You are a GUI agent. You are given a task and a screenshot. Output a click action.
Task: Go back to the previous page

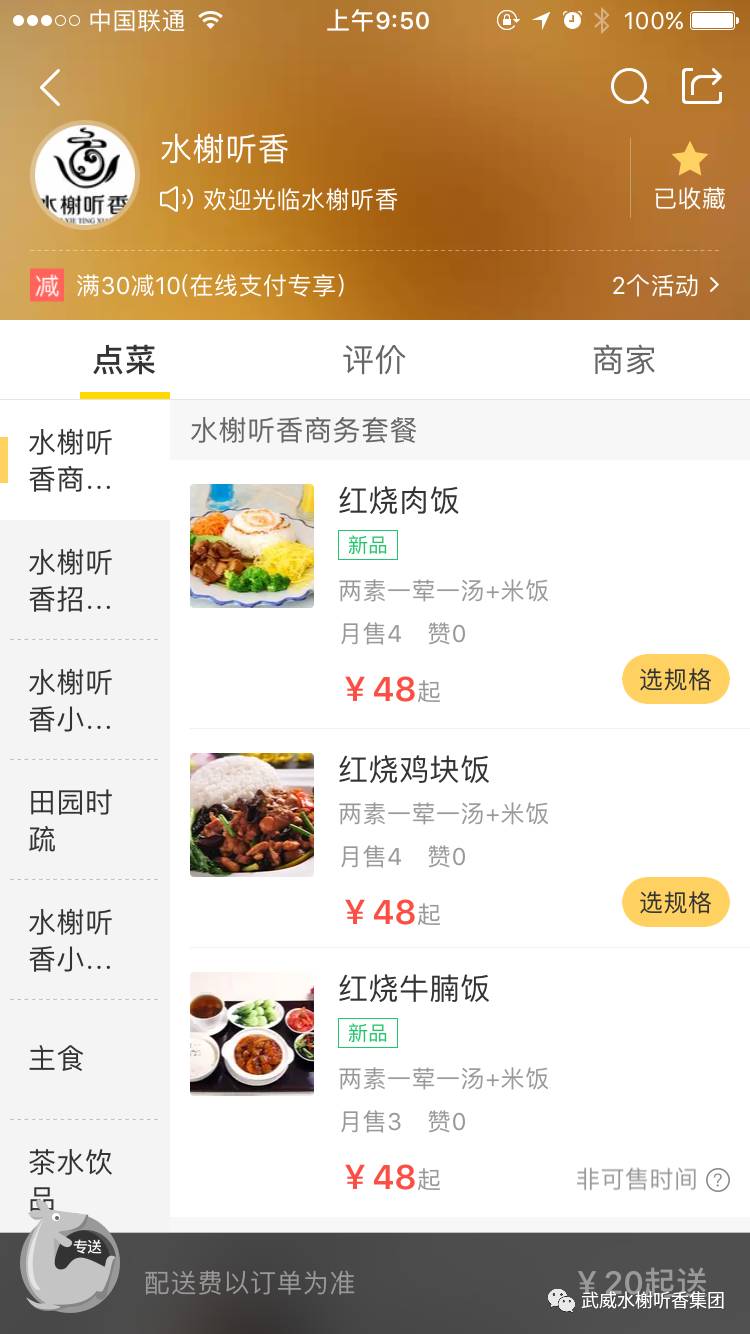pos(50,88)
